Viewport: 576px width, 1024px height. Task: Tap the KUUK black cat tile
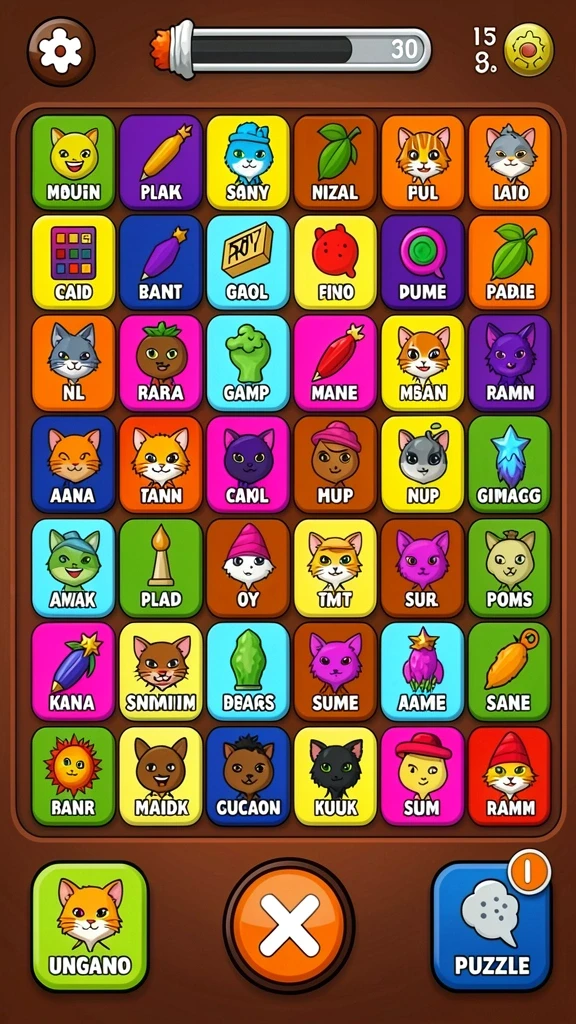click(335, 775)
